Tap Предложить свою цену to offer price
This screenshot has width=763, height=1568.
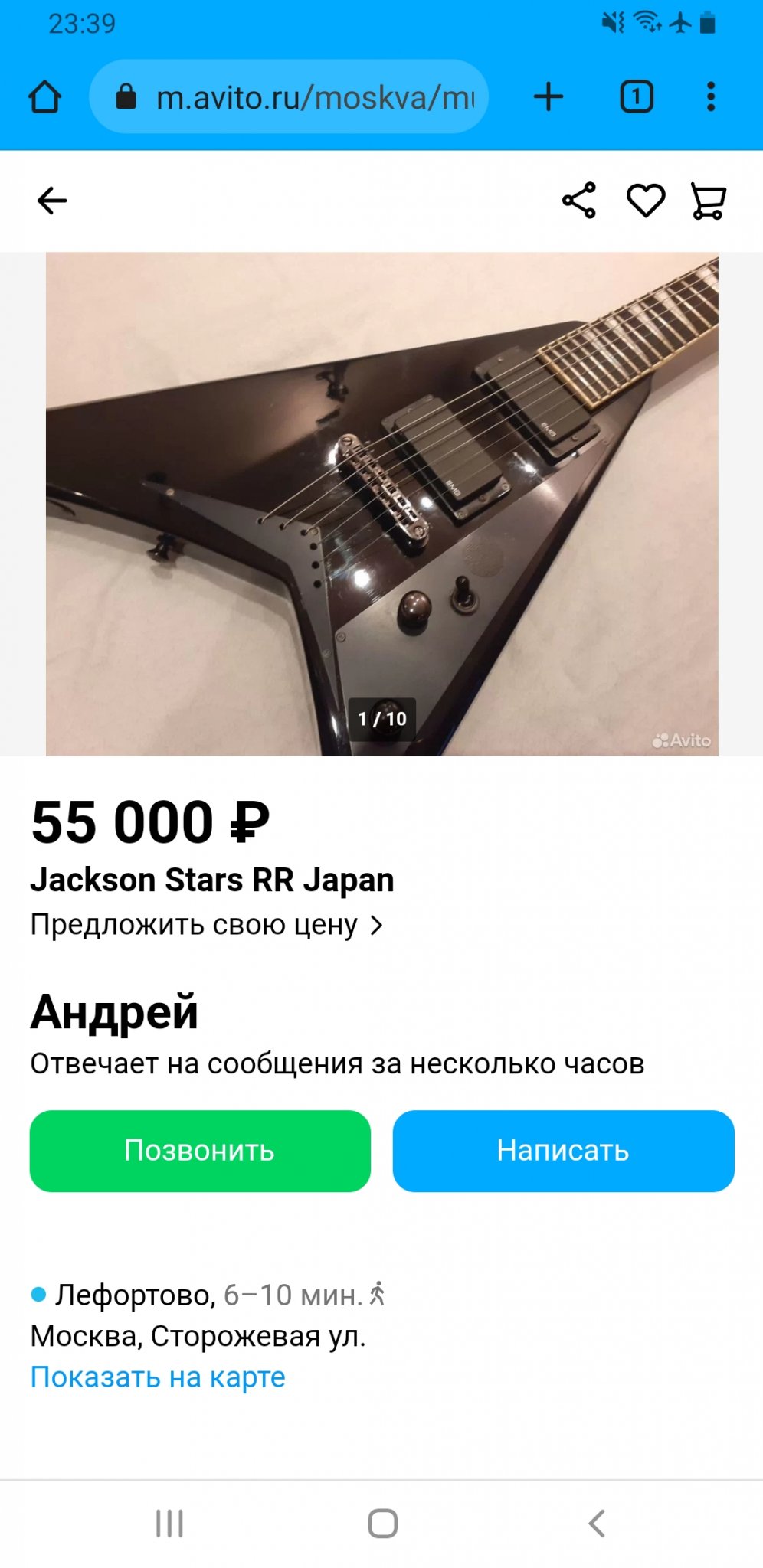207,925
